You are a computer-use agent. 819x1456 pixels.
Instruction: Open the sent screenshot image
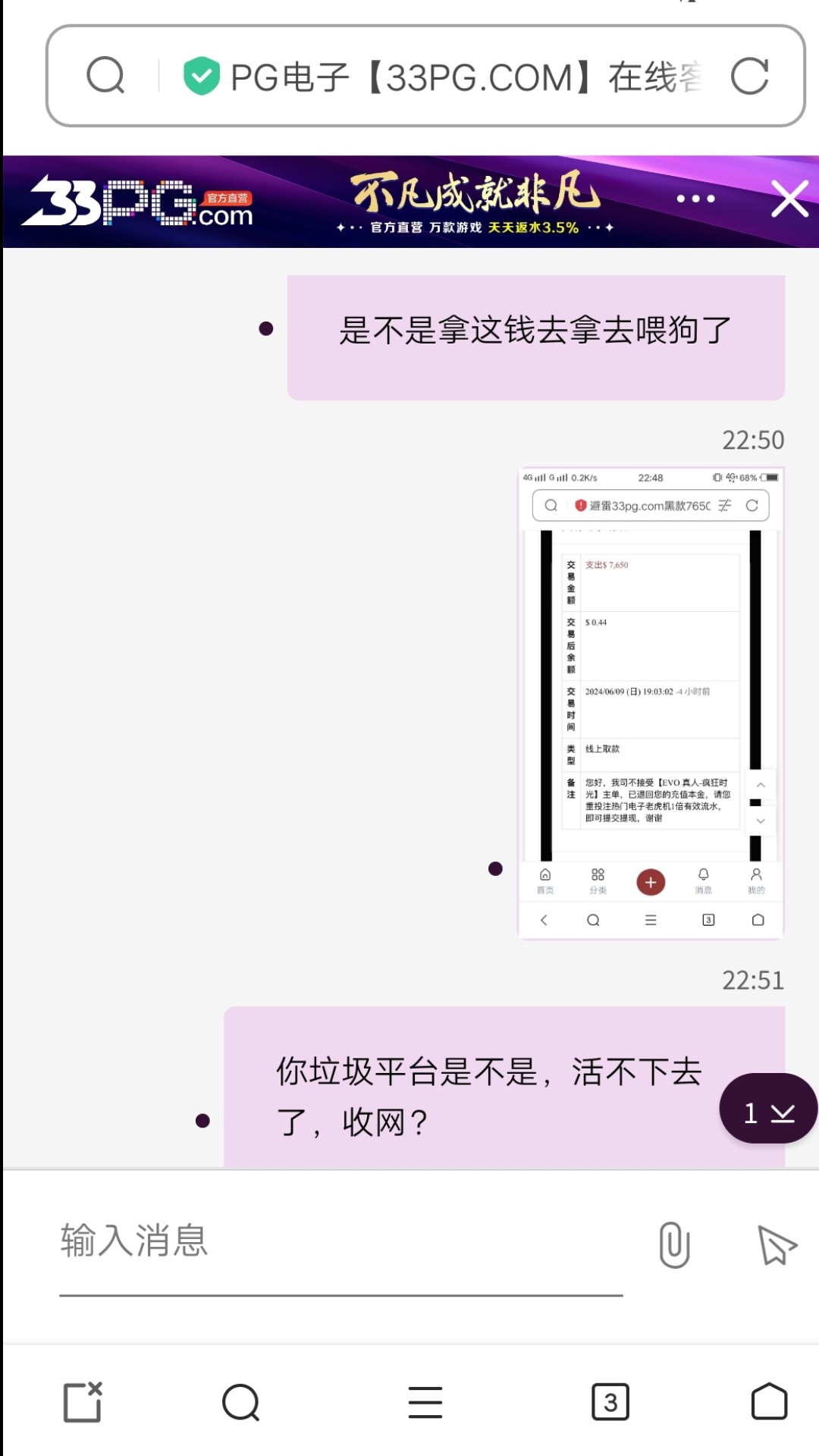point(651,703)
